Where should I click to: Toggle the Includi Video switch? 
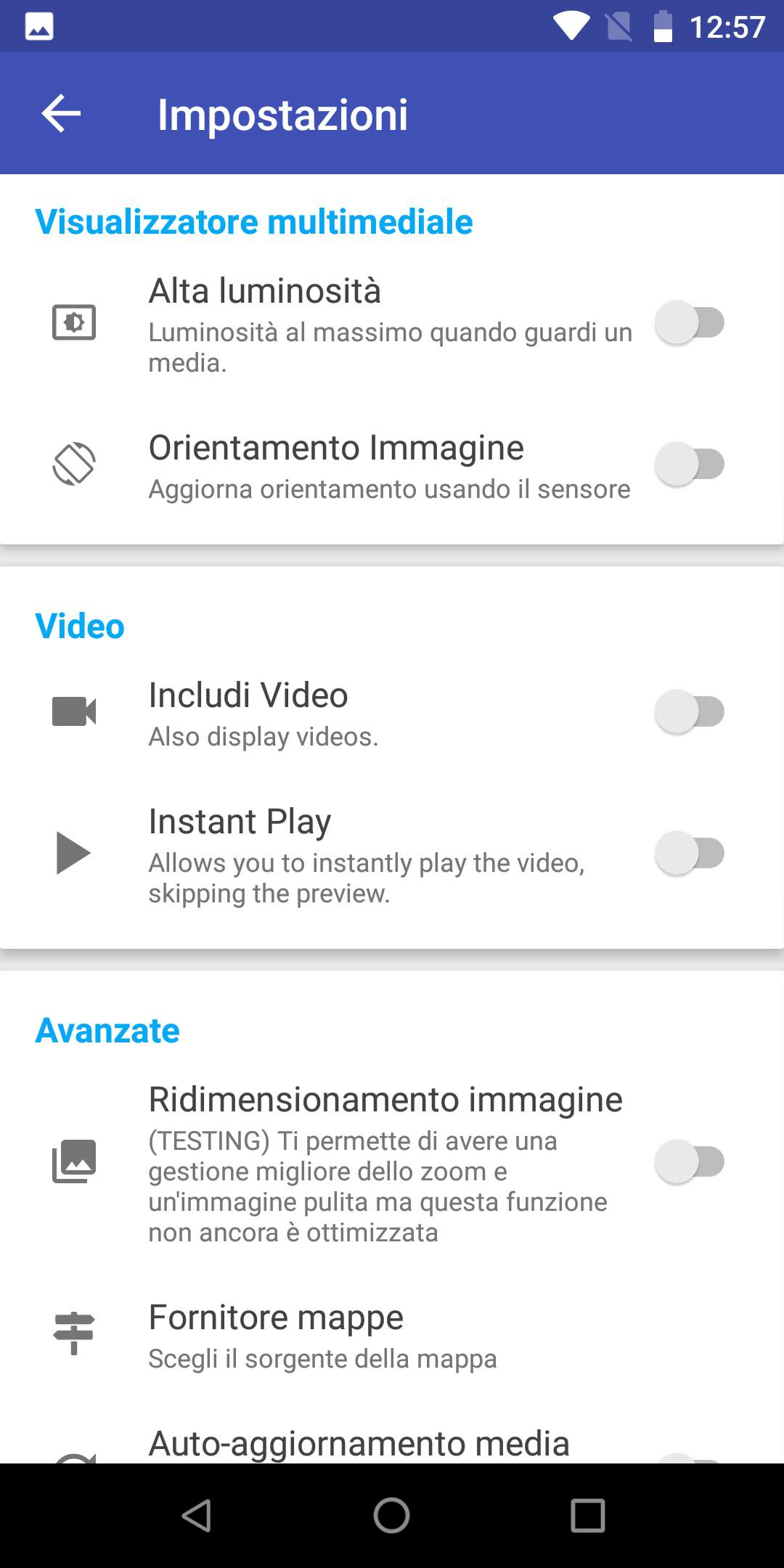coord(690,711)
